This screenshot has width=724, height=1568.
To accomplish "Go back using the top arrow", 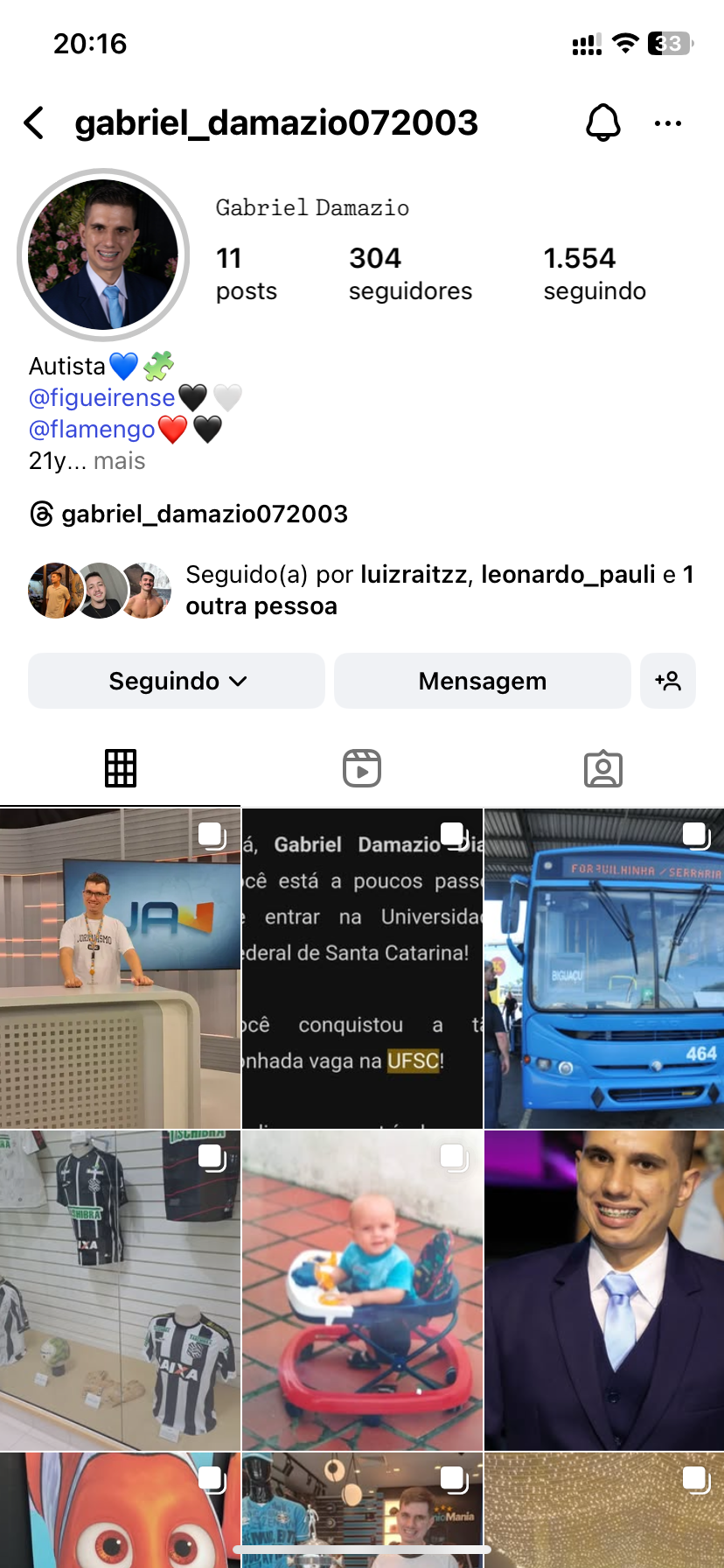I will [34, 123].
